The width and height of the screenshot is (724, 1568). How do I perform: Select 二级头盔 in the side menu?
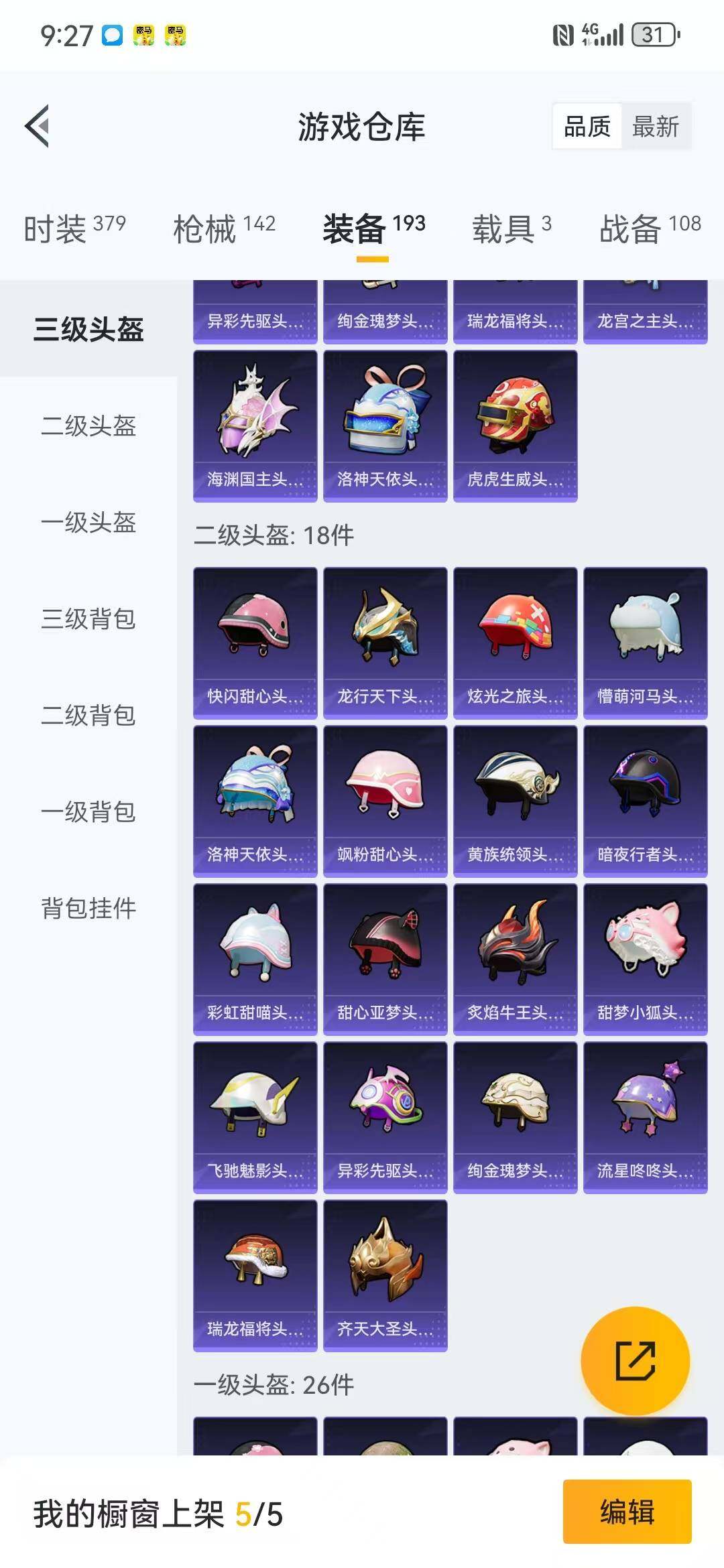point(88,426)
